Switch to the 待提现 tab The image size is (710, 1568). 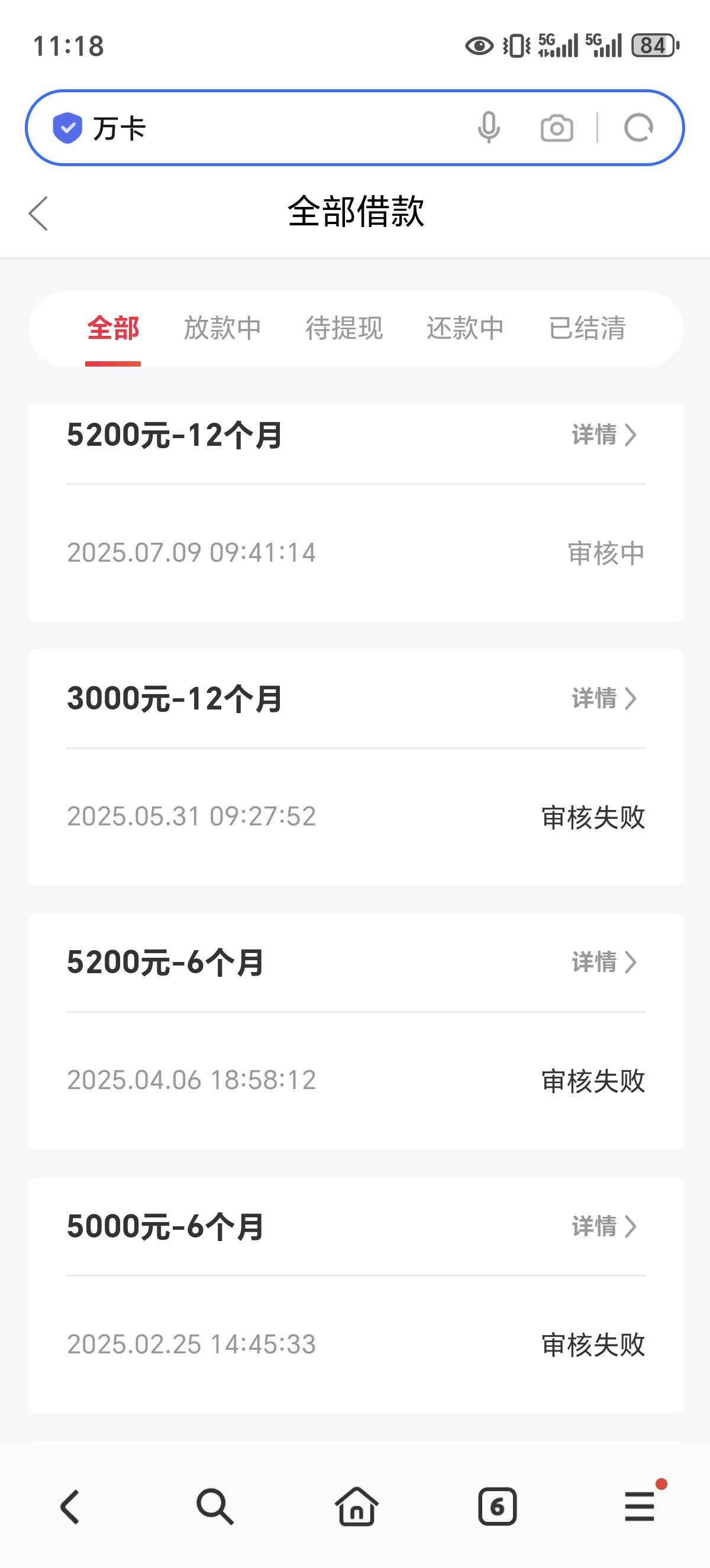(x=344, y=328)
